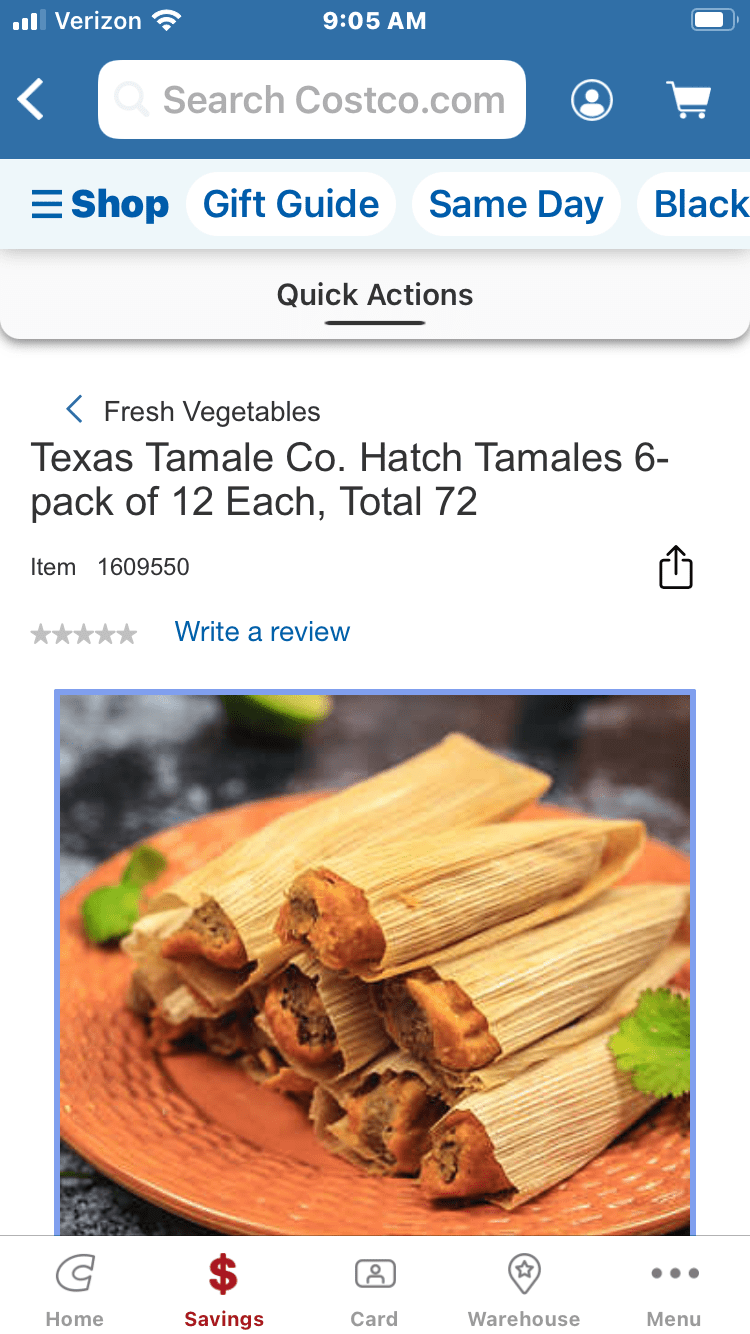Viewport: 750px width, 1334px height.
Task: Go back via Fresh Vegetables chevron
Action: (x=74, y=409)
